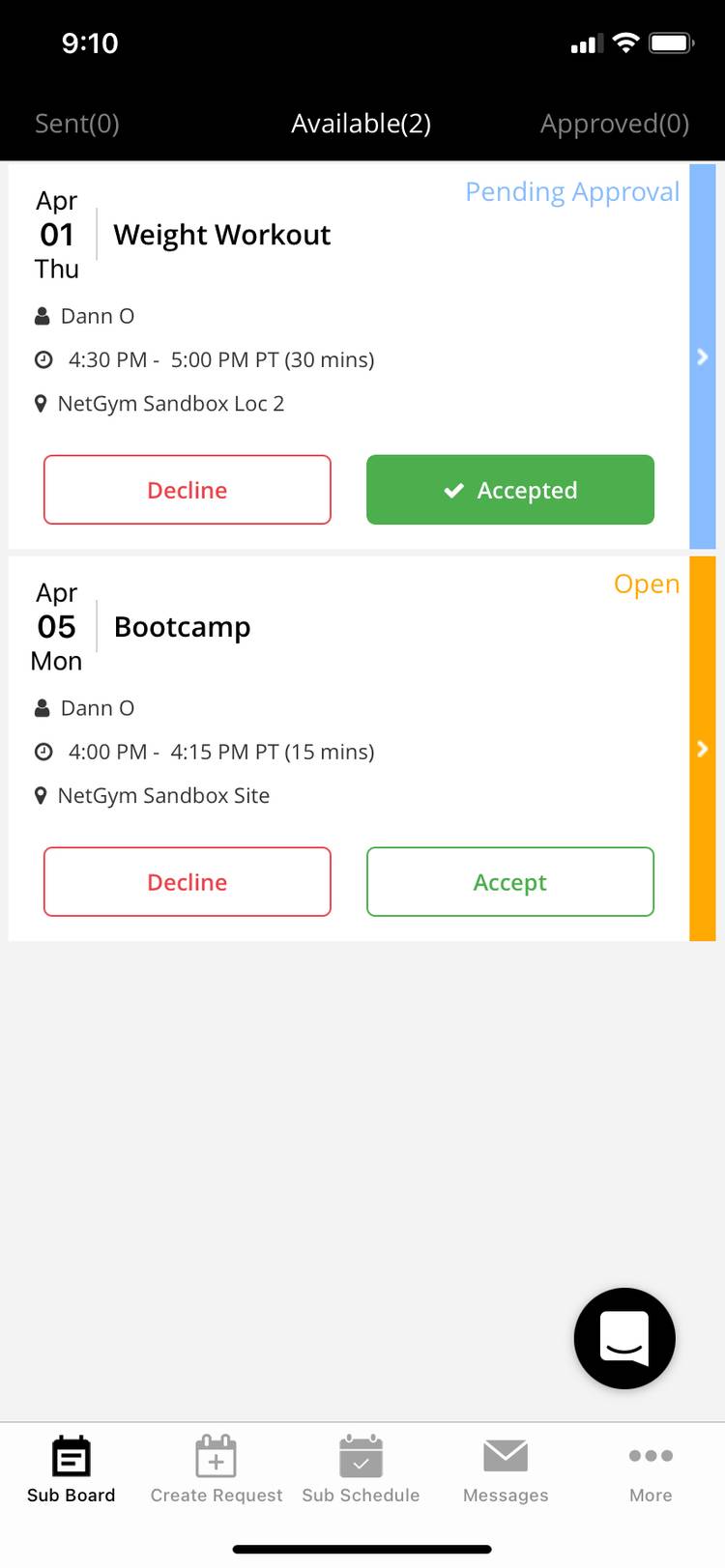Open the support chat bubble
This screenshot has height=1568, width=725.
click(624, 1338)
